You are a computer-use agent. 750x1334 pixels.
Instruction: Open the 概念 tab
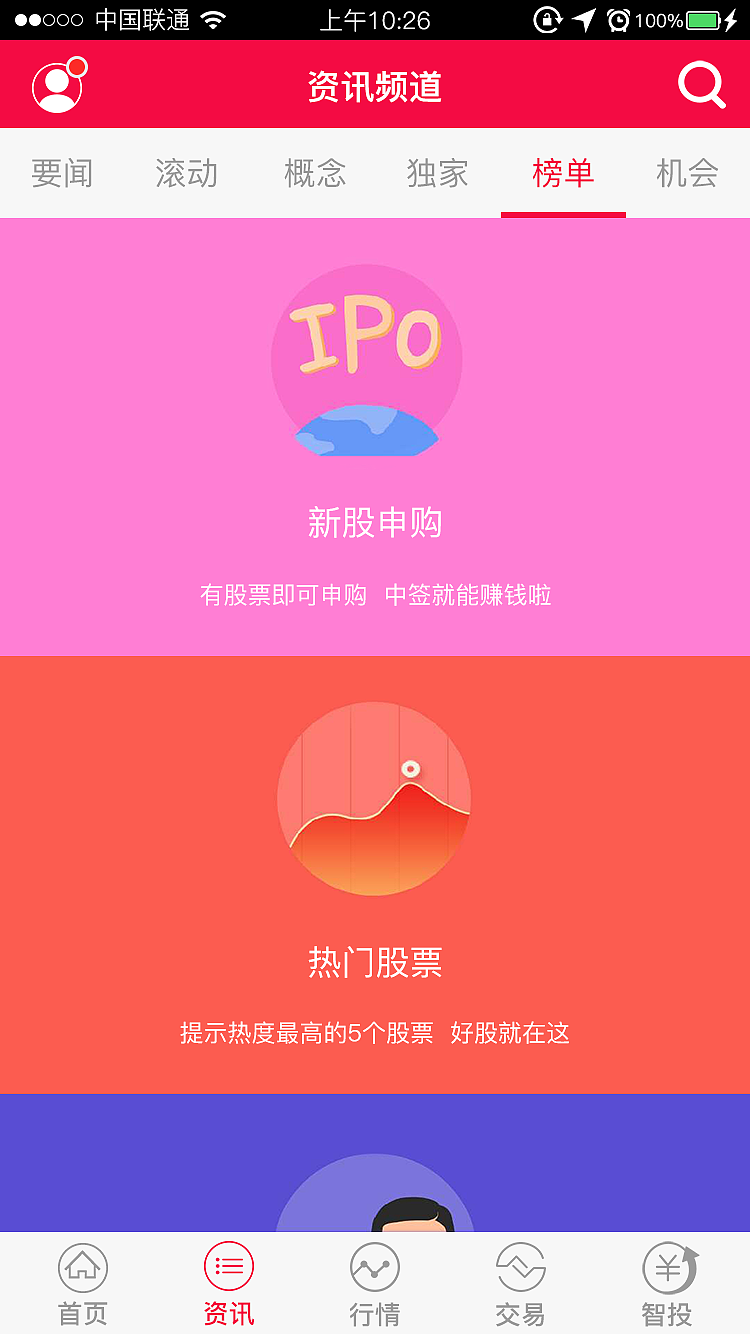(x=315, y=173)
